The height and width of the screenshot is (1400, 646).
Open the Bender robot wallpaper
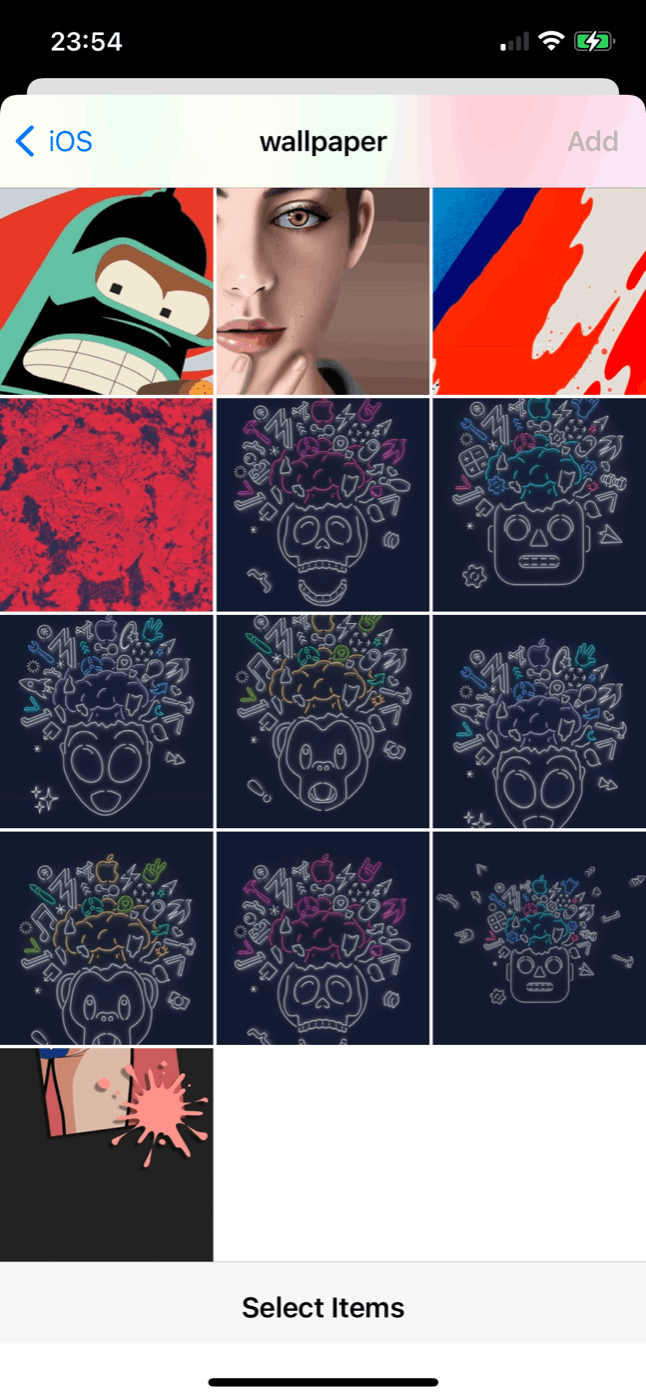(x=106, y=291)
